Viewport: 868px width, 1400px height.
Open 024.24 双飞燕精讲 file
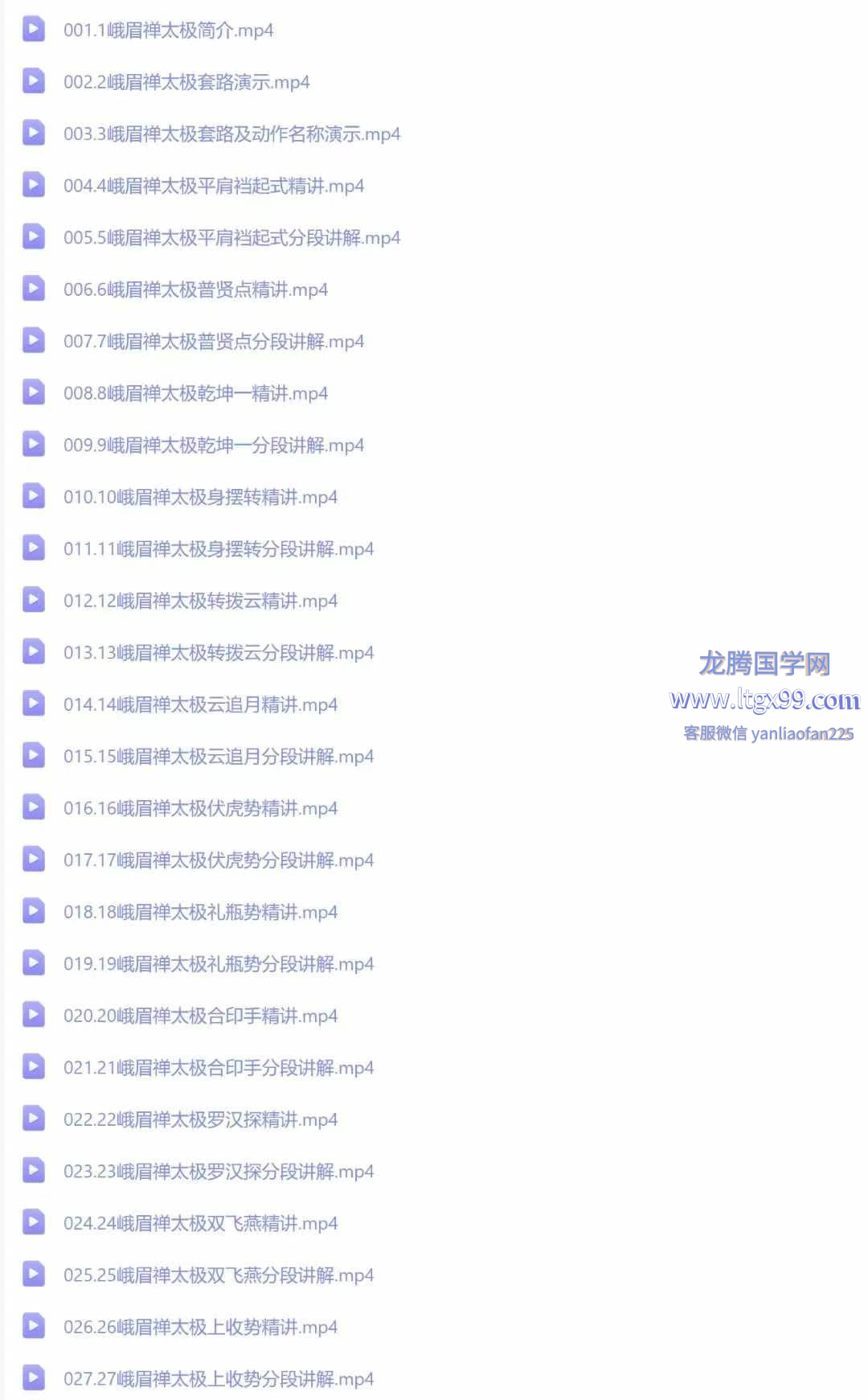point(201,1223)
